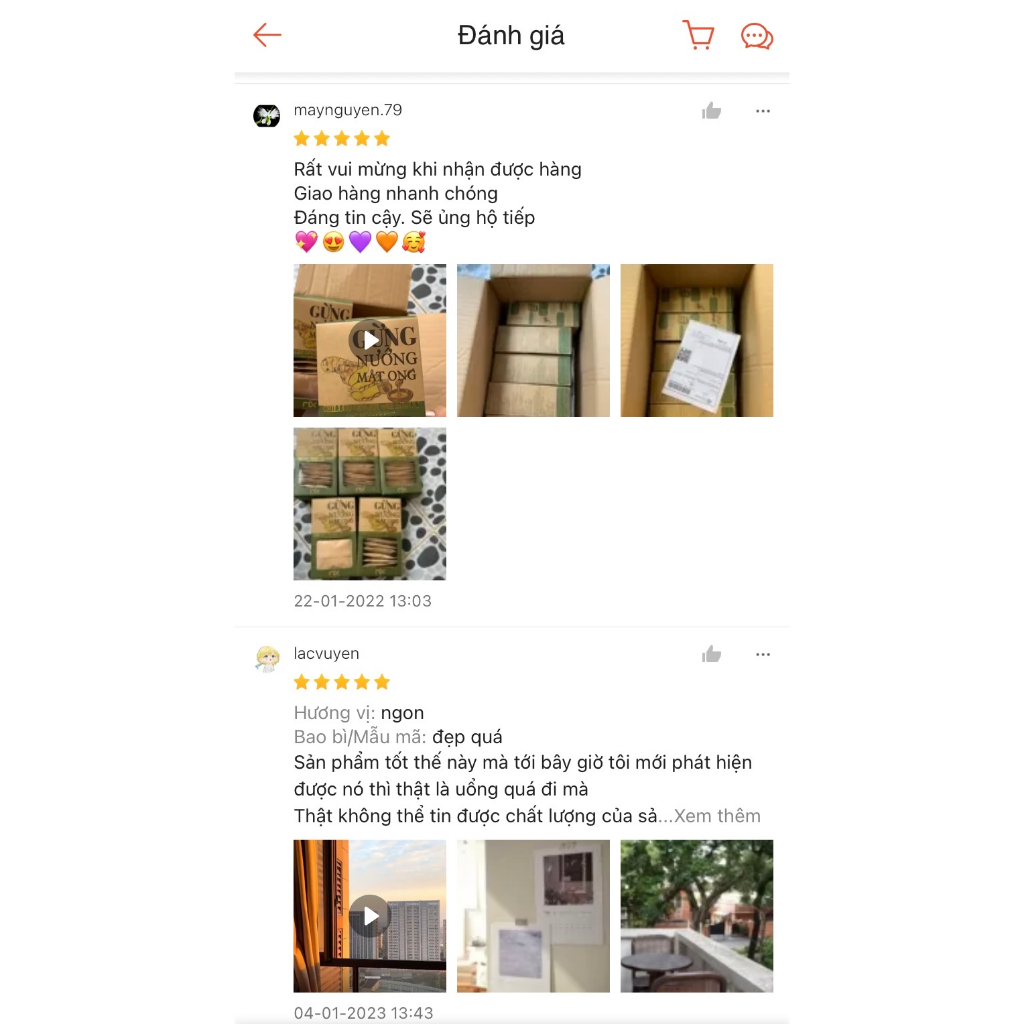Image resolution: width=1024 pixels, height=1024 pixels.
Task: View photo of five boxes laid out
Action: tap(370, 504)
